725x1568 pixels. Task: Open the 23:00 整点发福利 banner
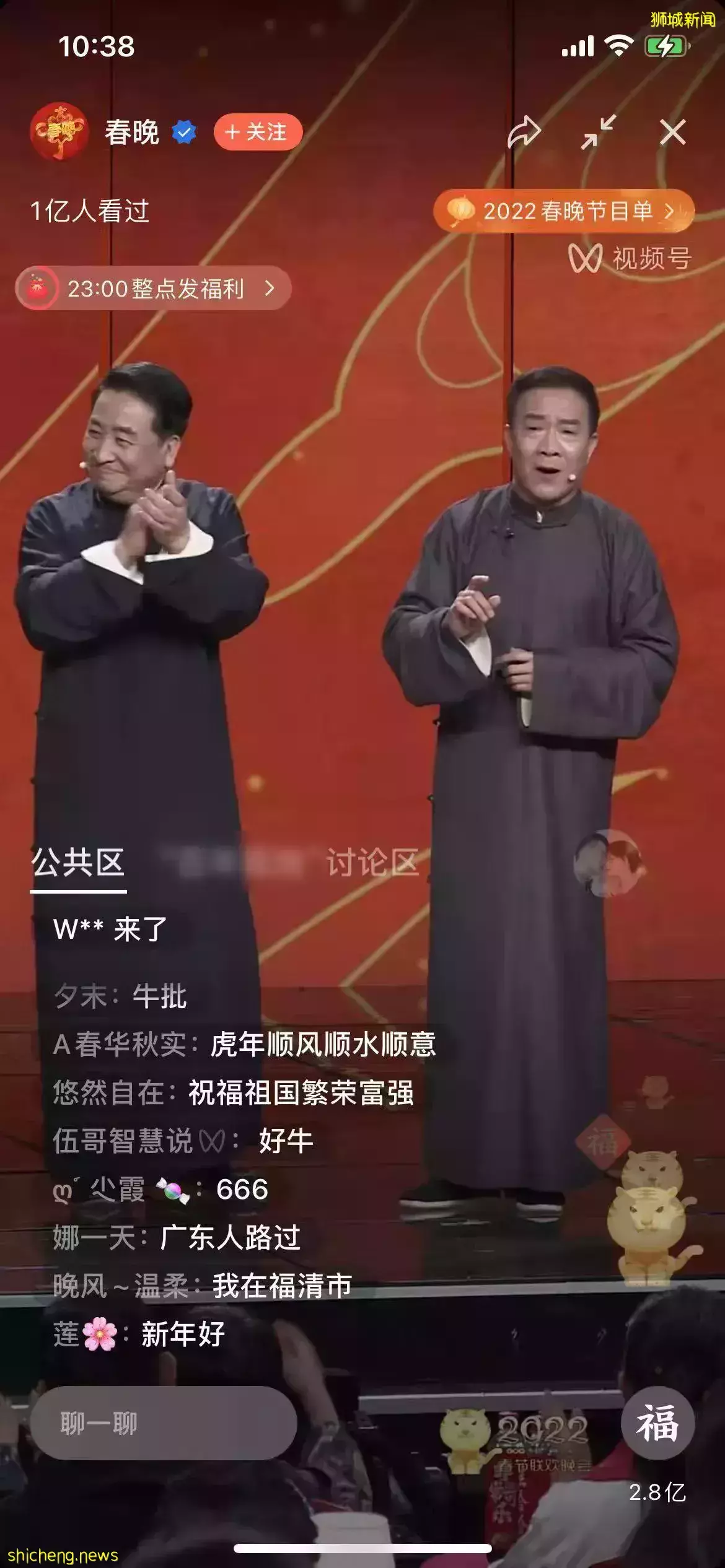(x=154, y=289)
